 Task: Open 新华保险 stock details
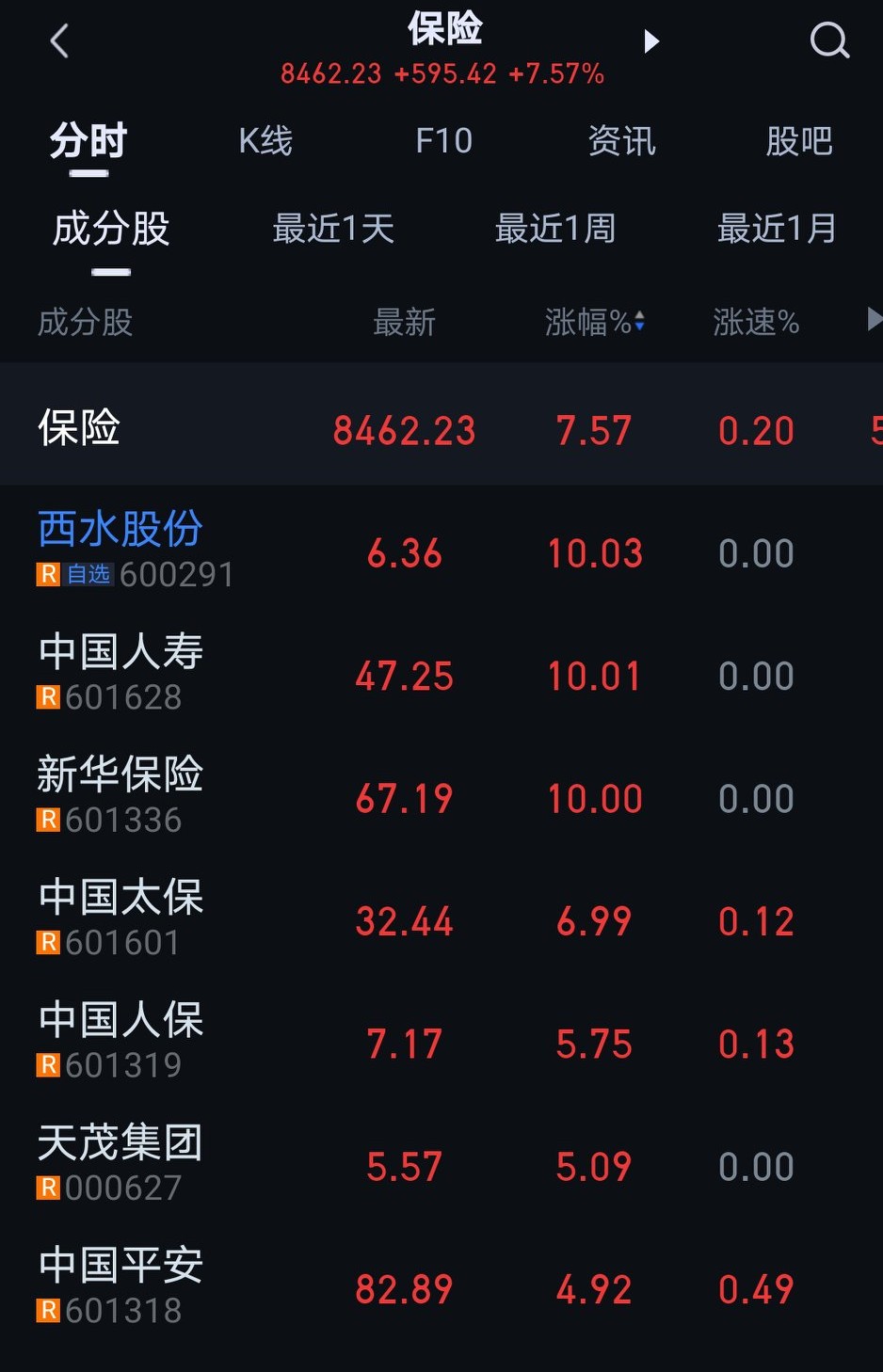click(120, 774)
